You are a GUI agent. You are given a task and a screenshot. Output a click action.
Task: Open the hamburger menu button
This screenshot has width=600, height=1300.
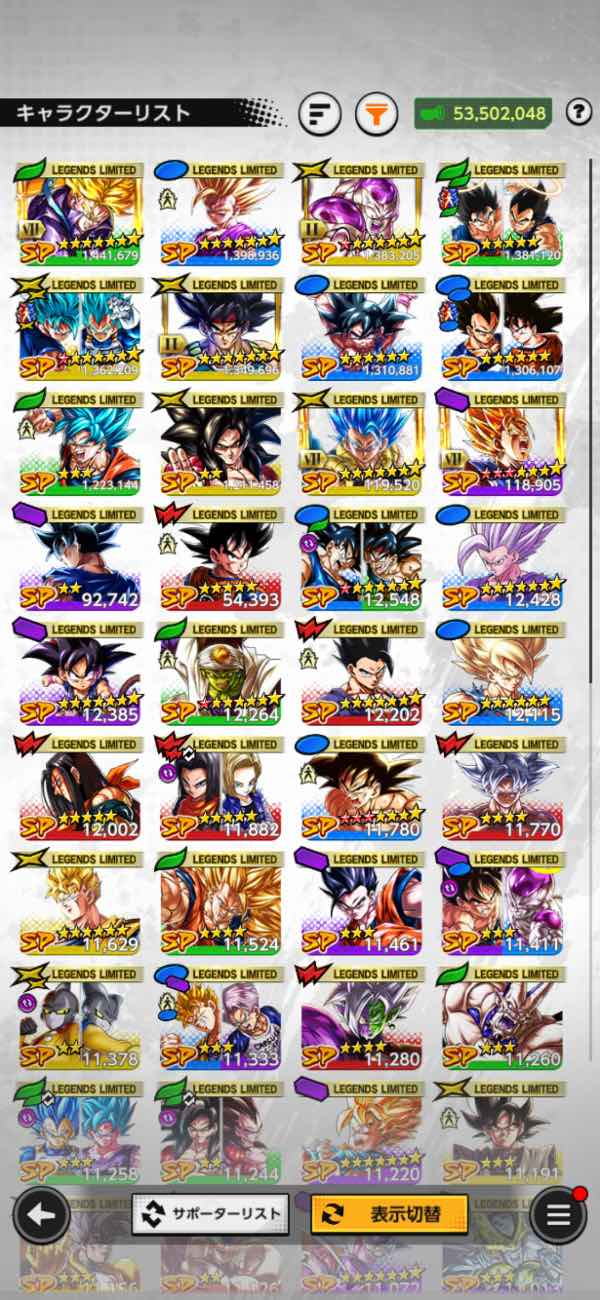(x=557, y=1215)
